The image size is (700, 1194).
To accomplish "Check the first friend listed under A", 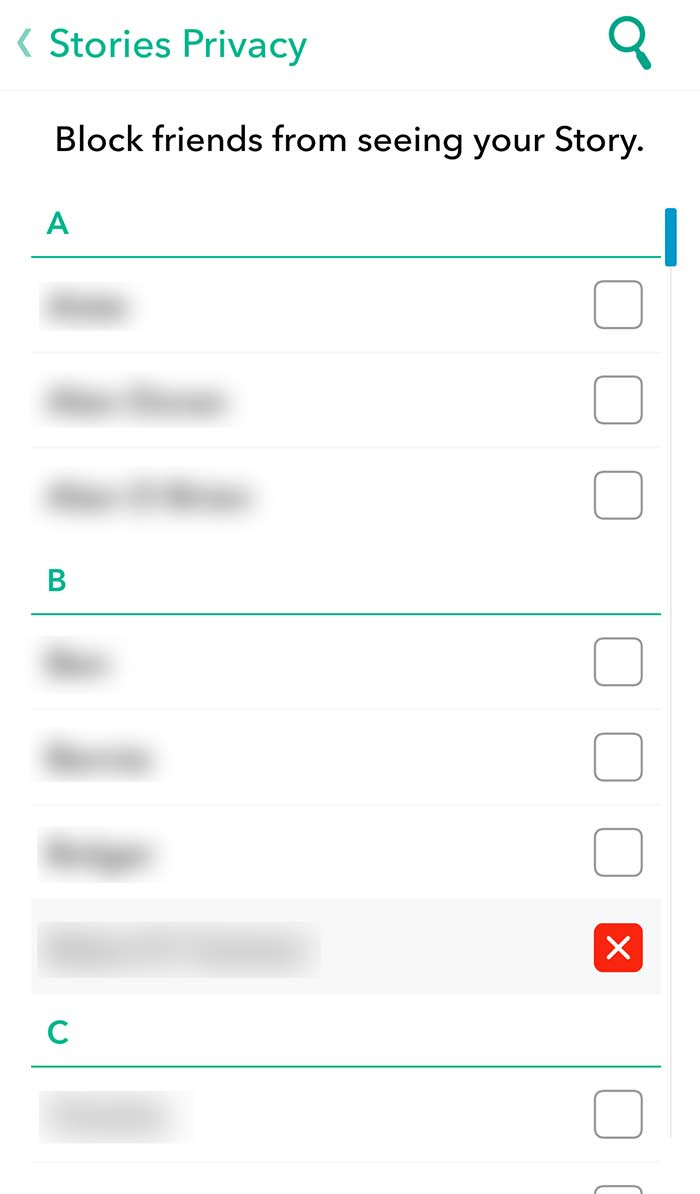I will pyautogui.click(x=618, y=305).
